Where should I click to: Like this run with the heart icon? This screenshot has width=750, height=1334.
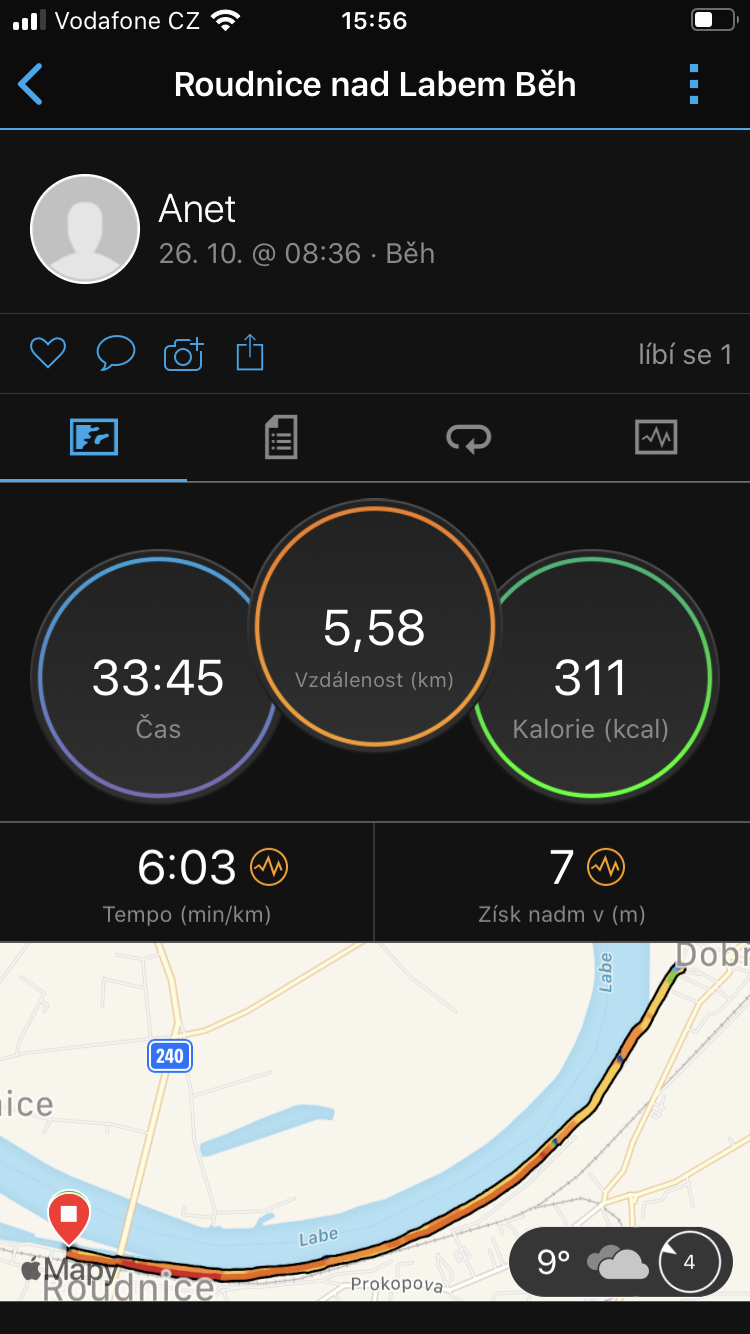[48, 353]
